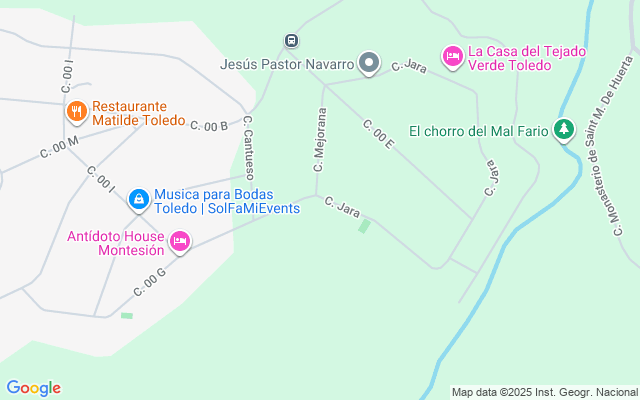Open the Restaurante Matilde Toledo marker
Screen dimensions: 640x400
(x=77, y=112)
